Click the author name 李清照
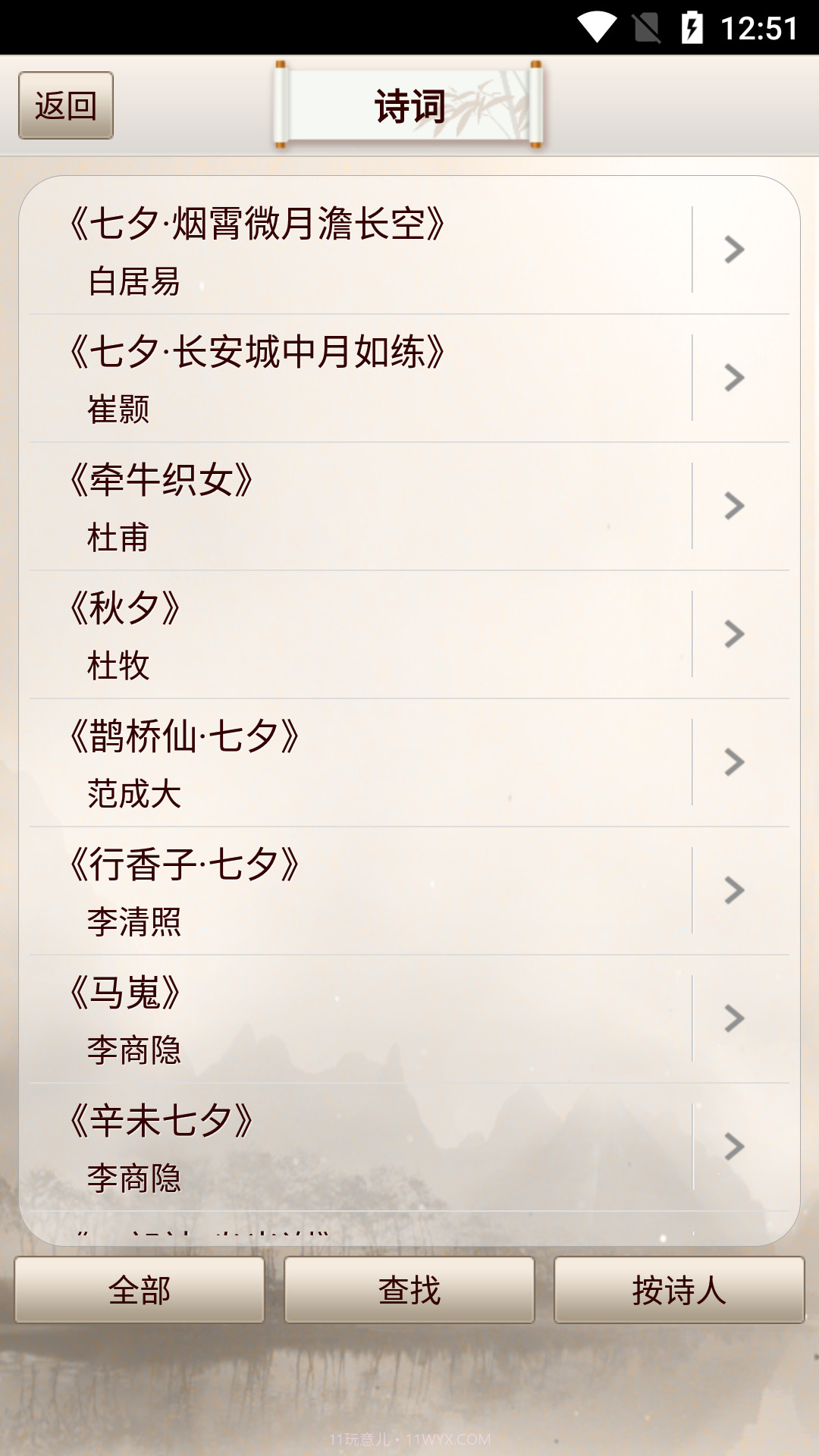Screen dimensions: 819x1456 pos(133,921)
